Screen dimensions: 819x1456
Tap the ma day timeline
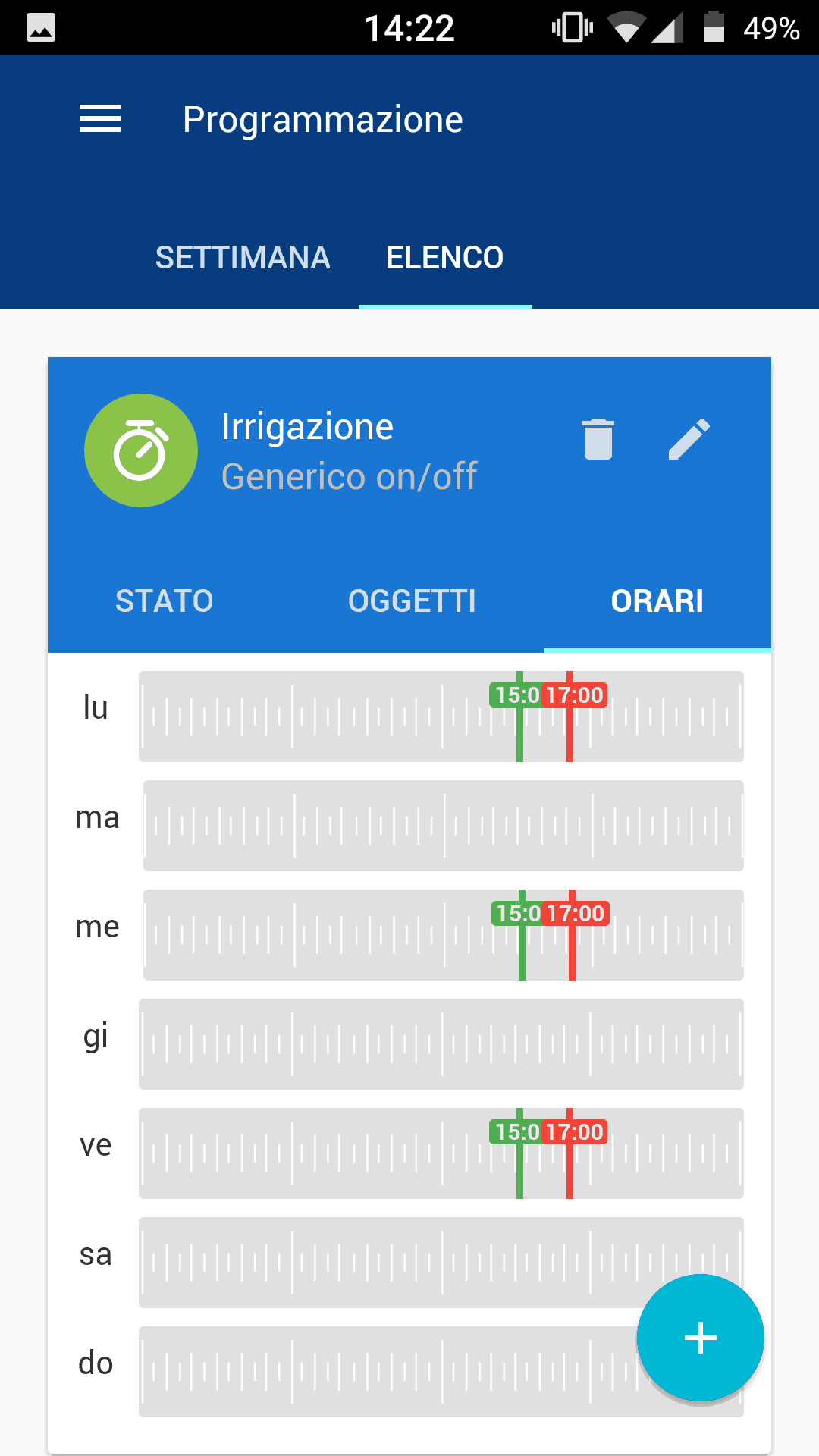point(444,826)
